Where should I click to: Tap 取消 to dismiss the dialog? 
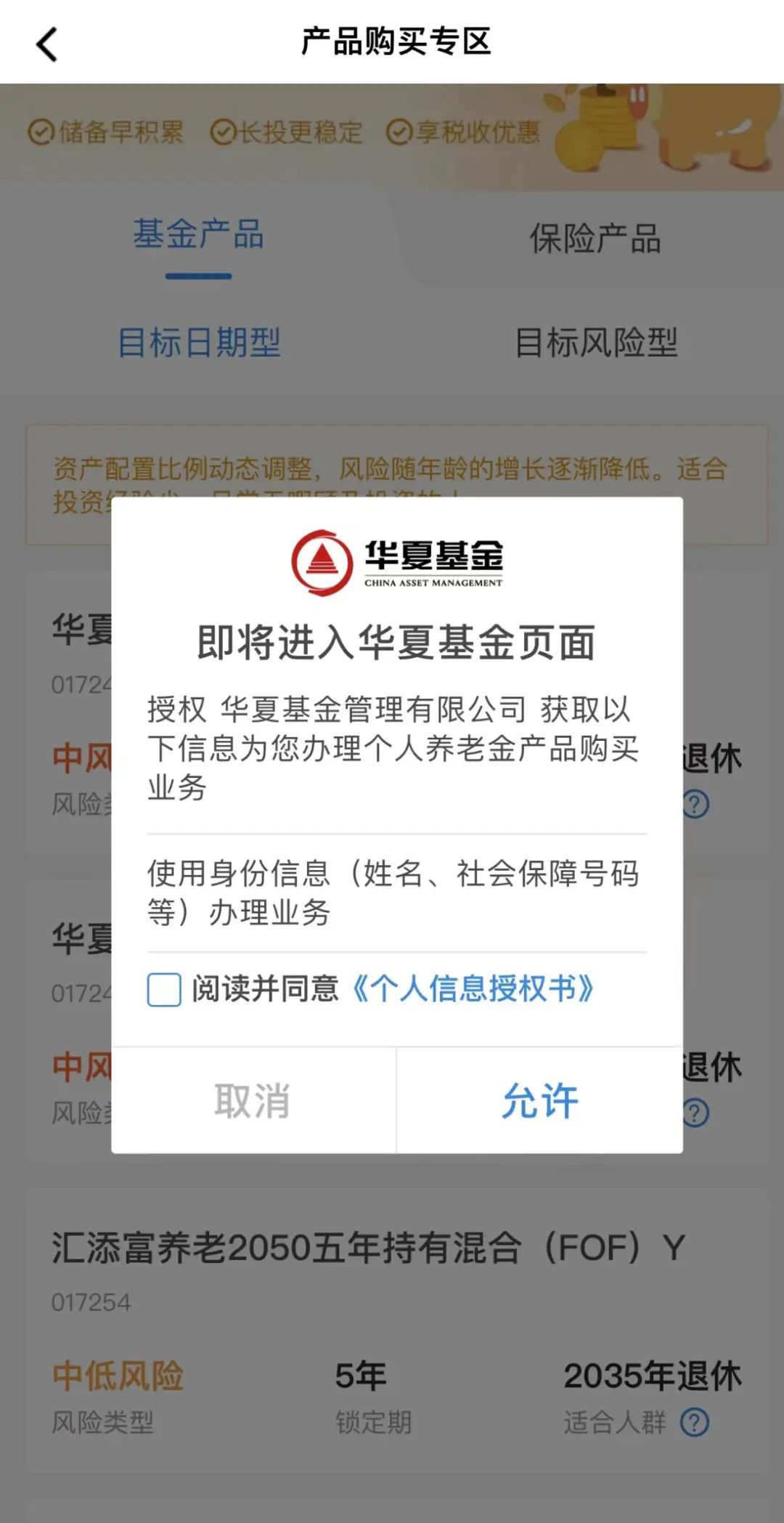253,1101
